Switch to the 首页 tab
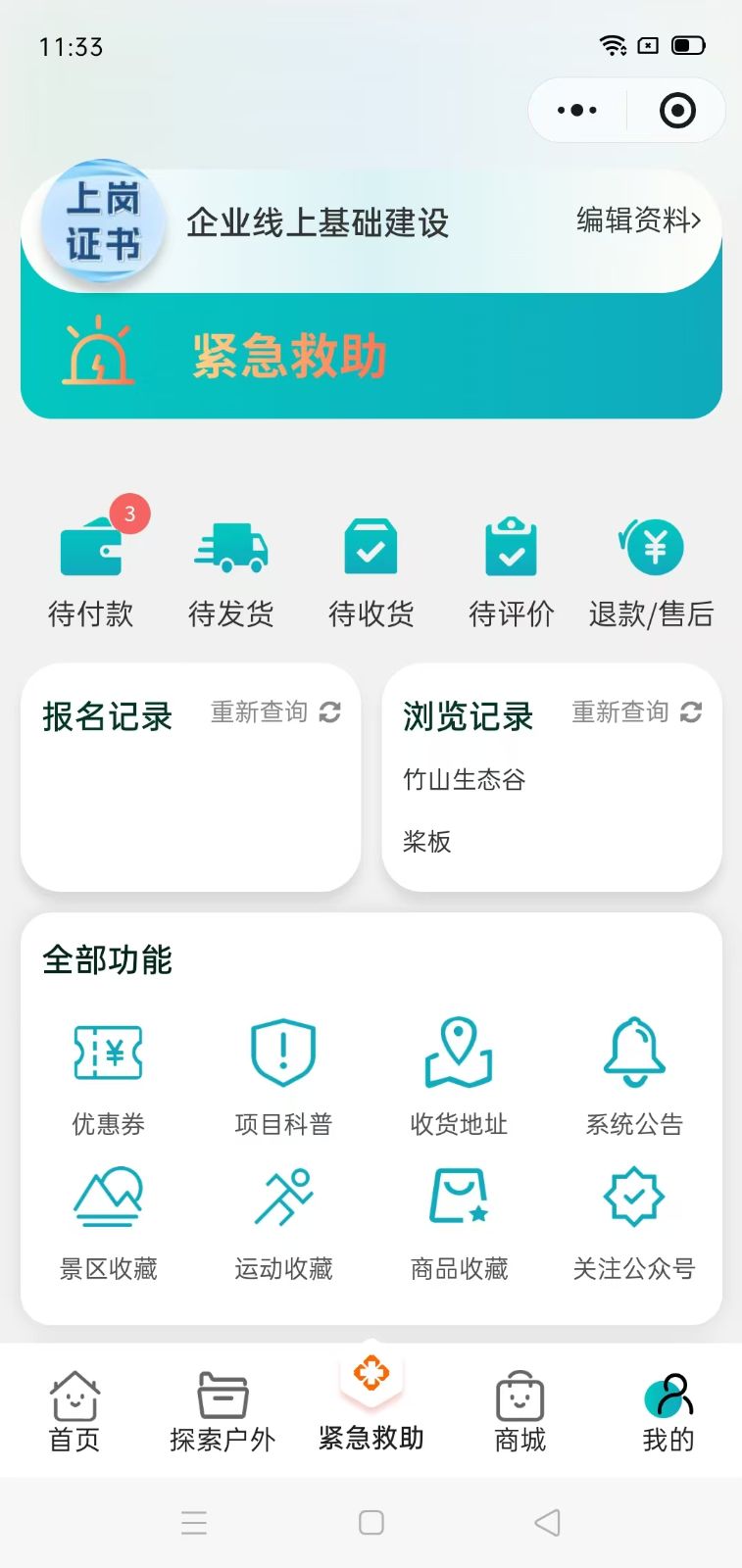The height and width of the screenshot is (1568, 742). 74,1411
